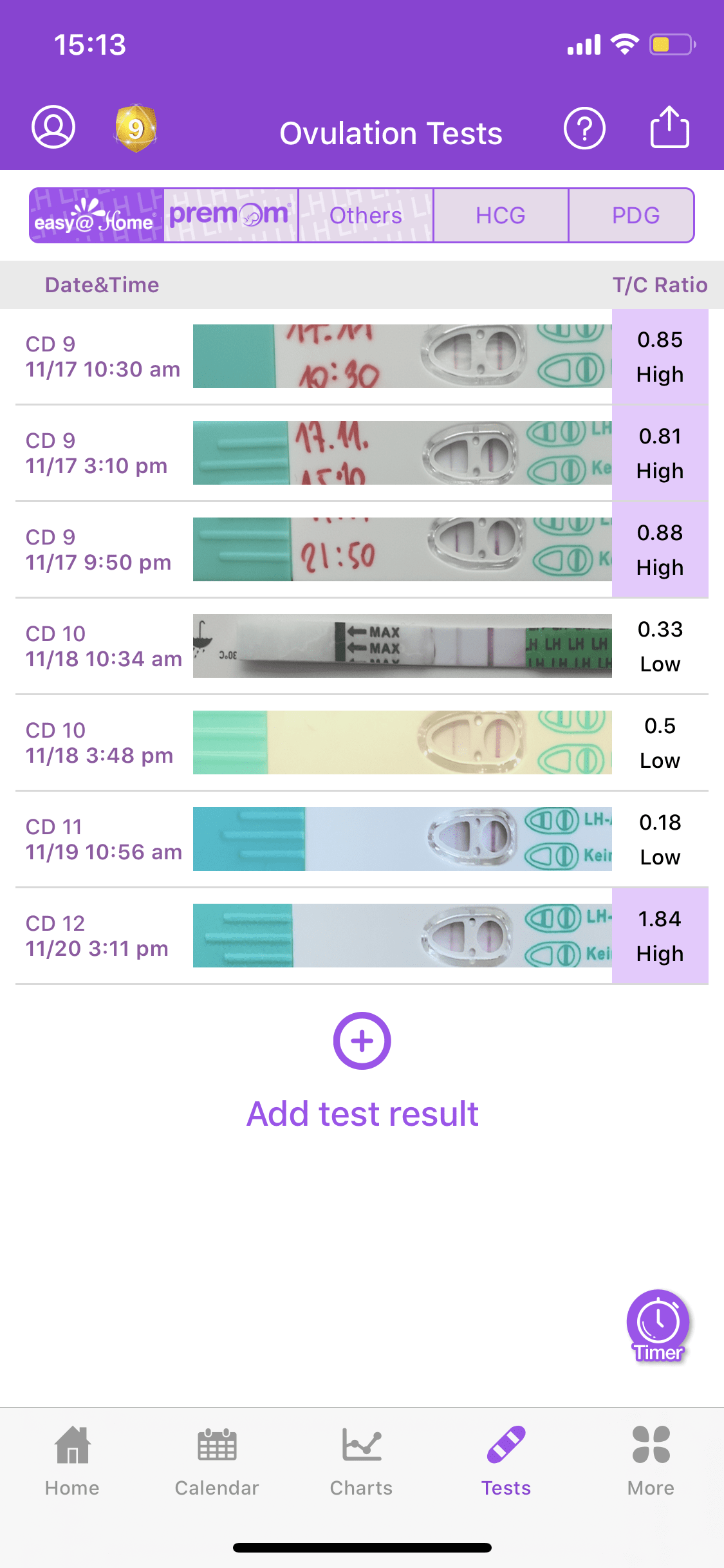Viewport: 724px width, 1568px height.
Task: Tap the gold level 9 badge
Action: coord(136,128)
